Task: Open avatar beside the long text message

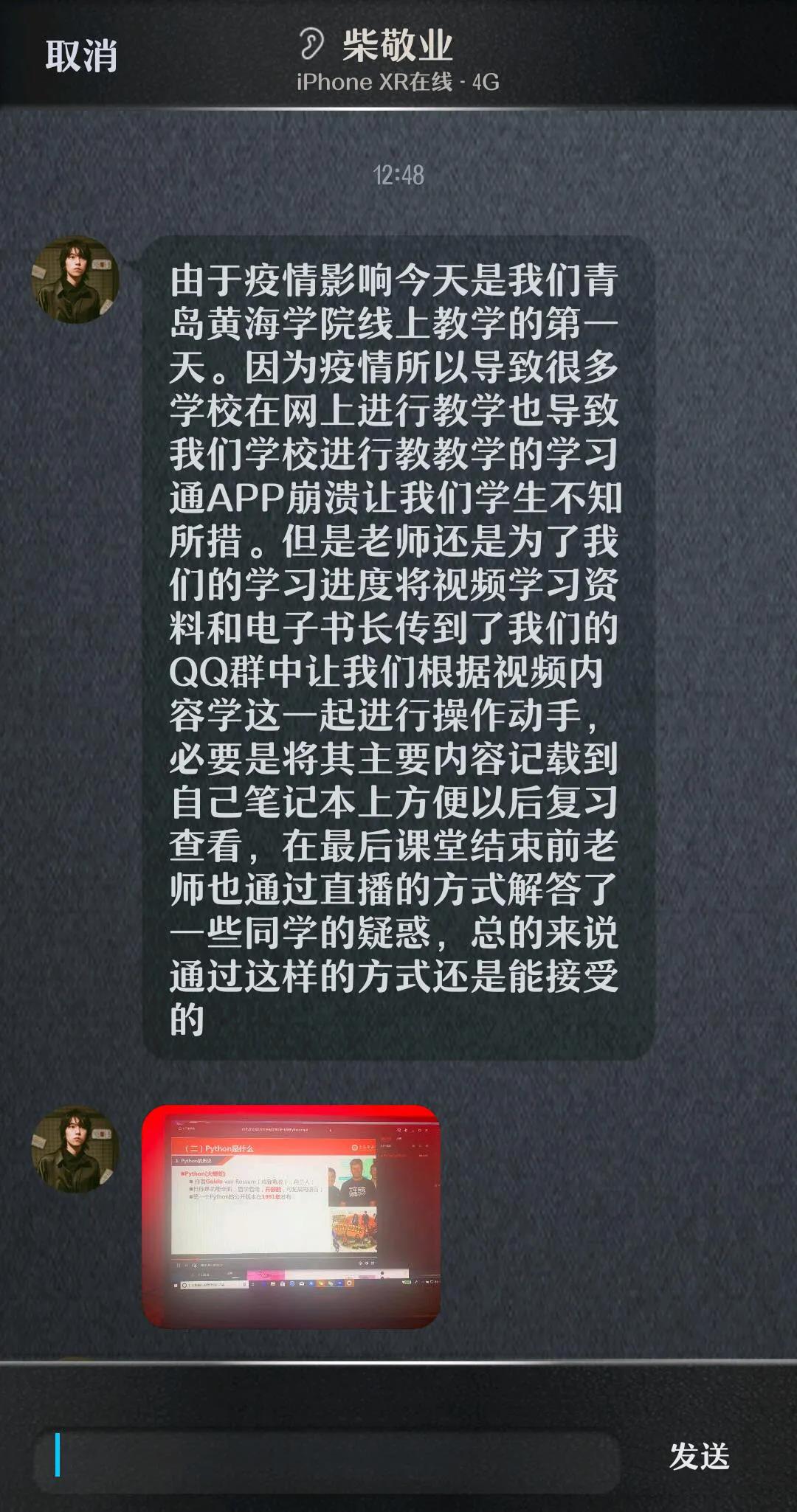Action: pyautogui.click(x=75, y=280)
